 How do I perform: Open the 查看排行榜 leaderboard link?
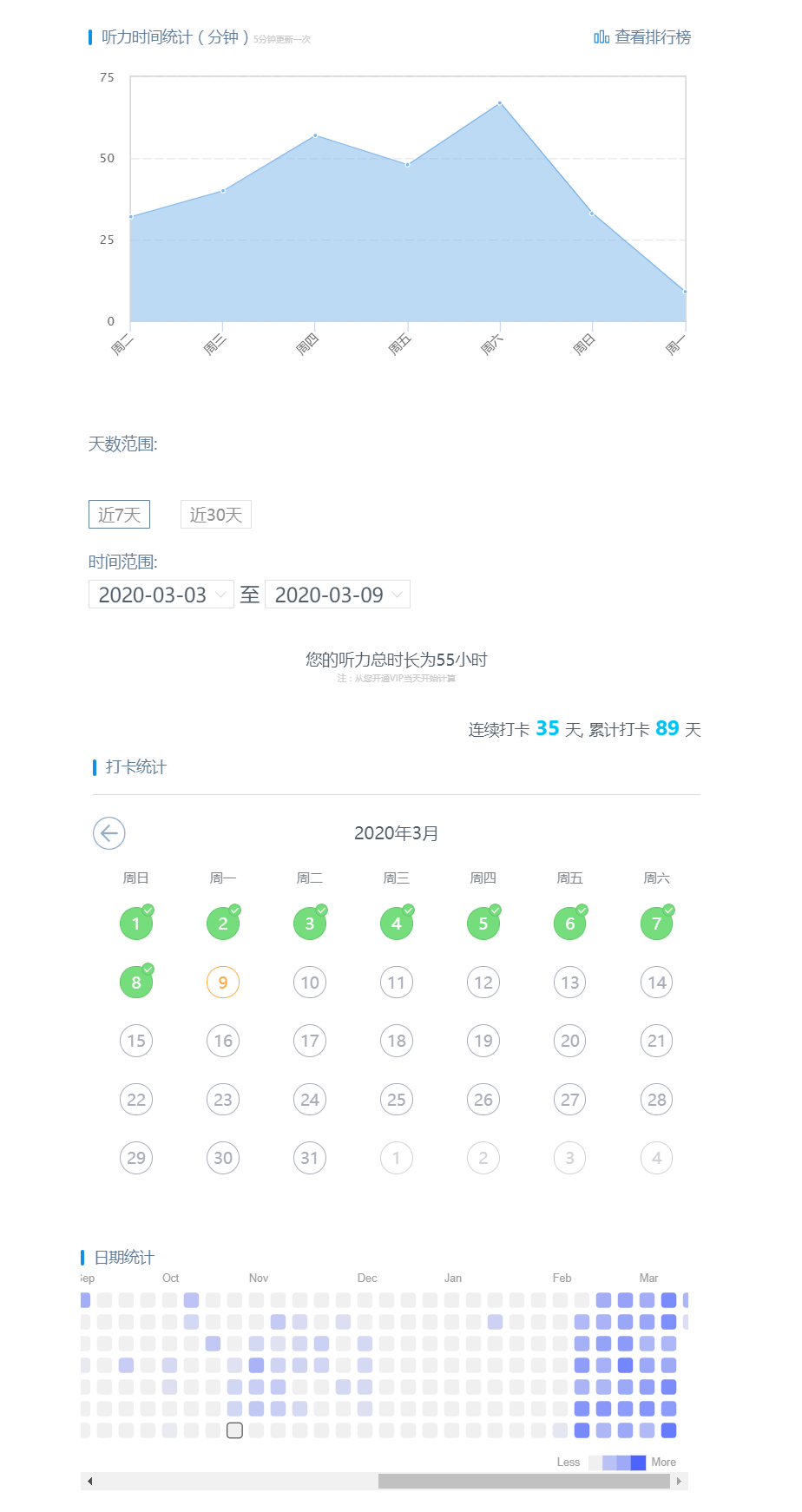point(642,37)
